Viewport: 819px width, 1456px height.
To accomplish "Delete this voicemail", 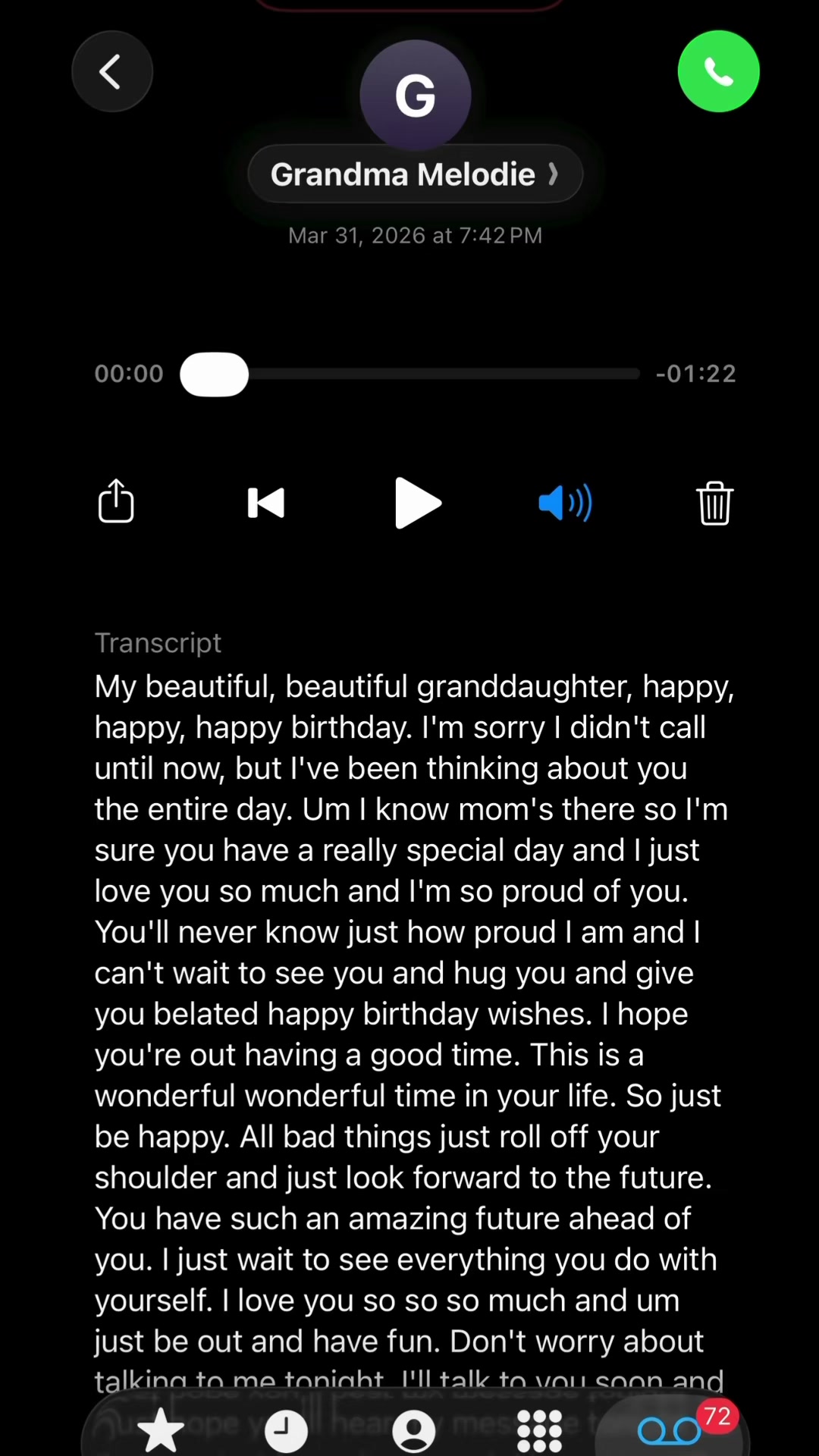I will (x=714, y=503).
